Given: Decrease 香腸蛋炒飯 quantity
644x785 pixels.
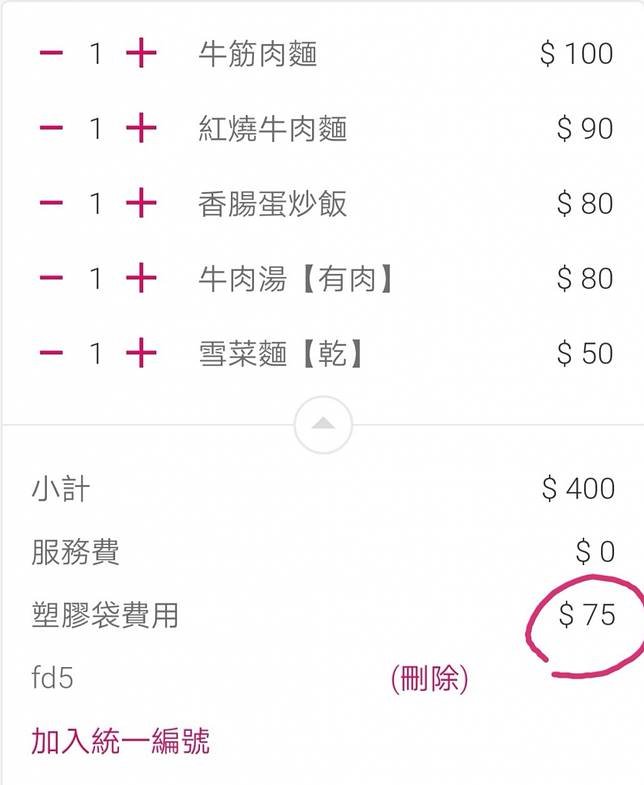Looking at the screenshot, I should [x=51, y=203].
